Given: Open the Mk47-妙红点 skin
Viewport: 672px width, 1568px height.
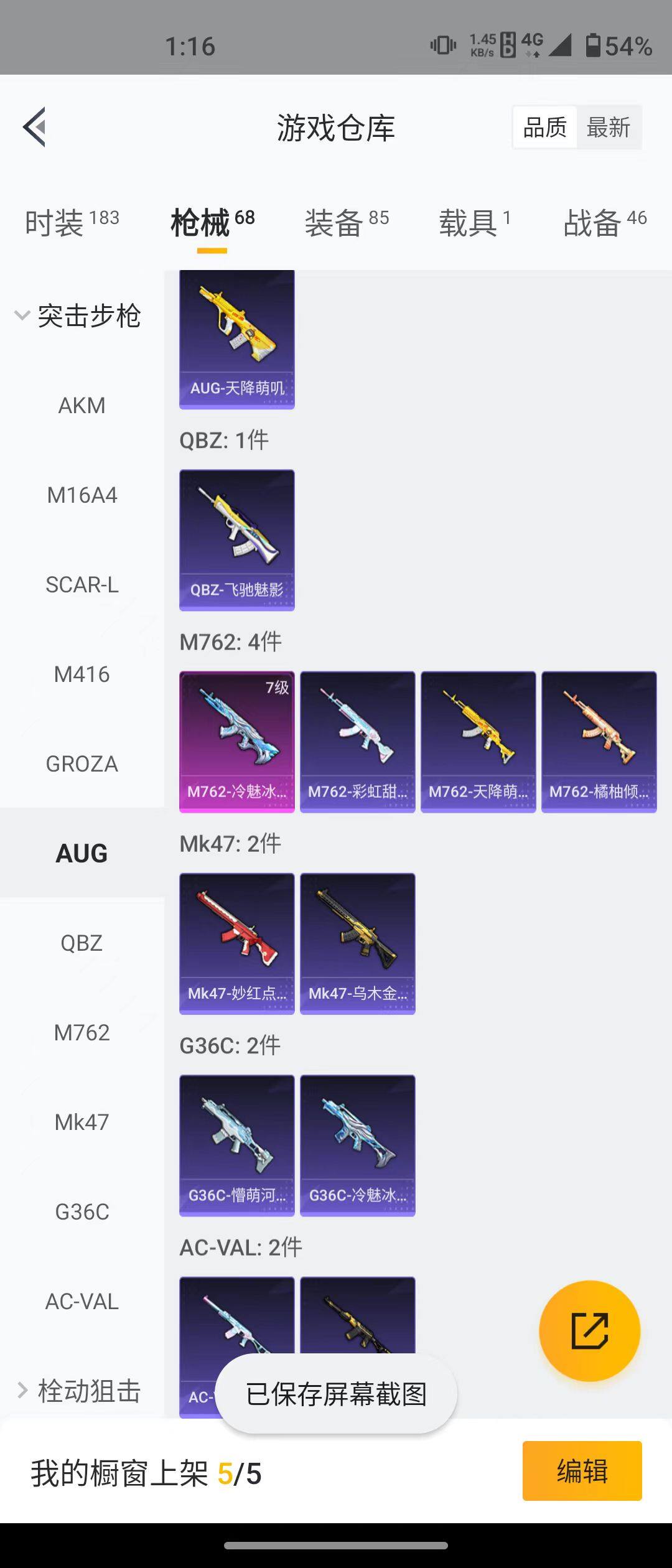Looking at the screenshot, I should 236,943.
